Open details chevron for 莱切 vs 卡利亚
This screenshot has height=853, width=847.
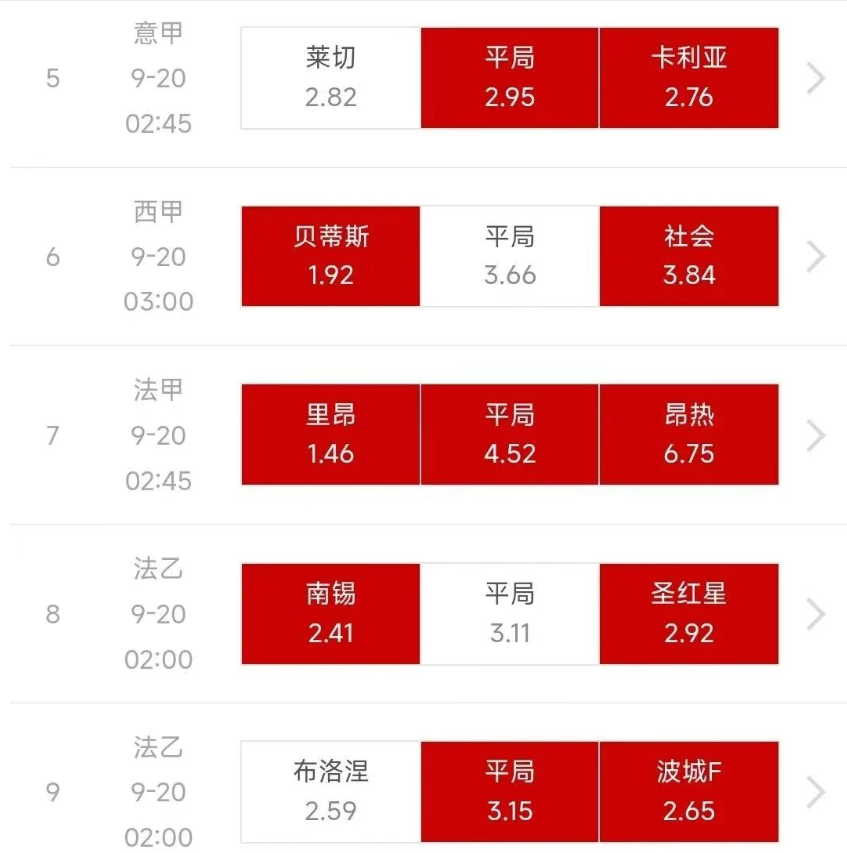817,78
